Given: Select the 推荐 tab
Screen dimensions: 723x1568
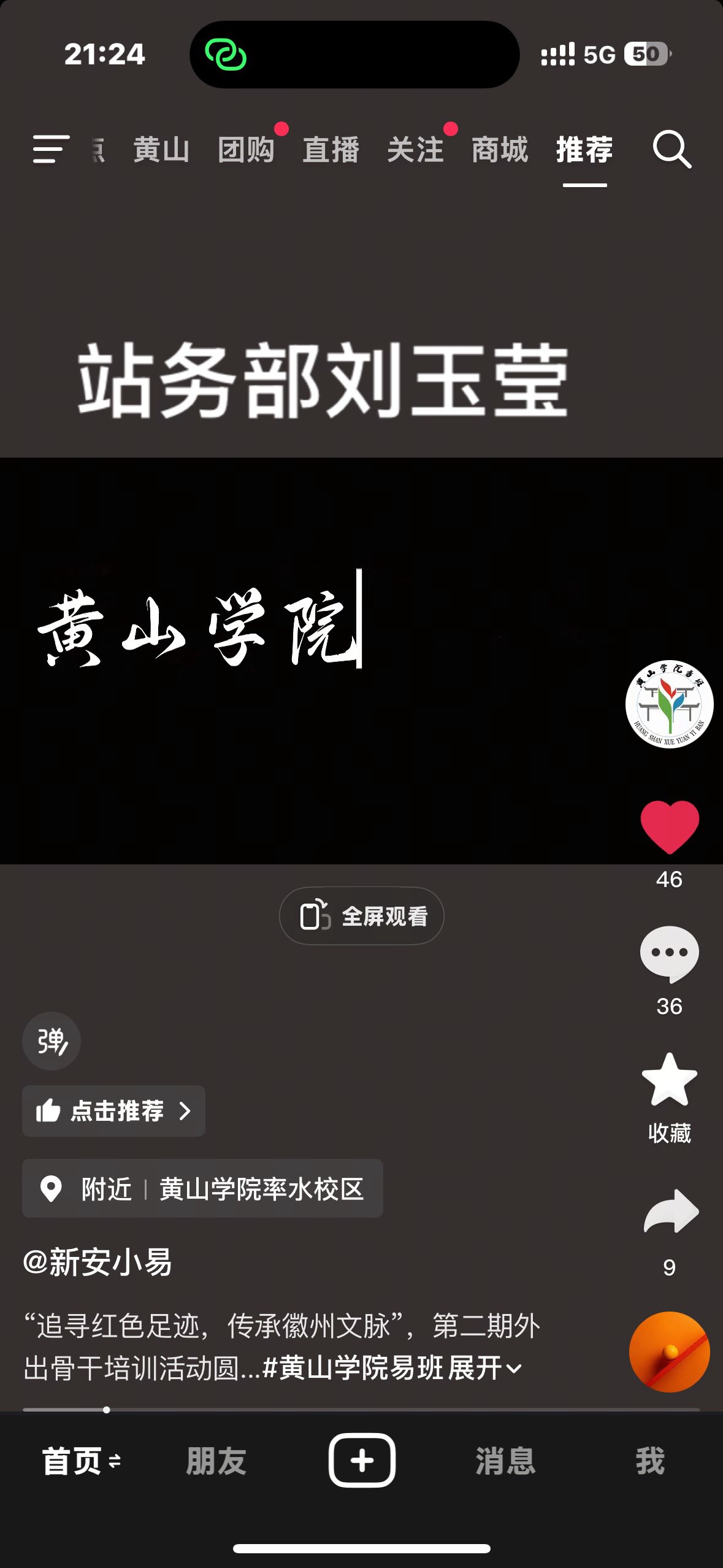Looking at the screenshot, I should pyautogui.click(x=584, y=150).
